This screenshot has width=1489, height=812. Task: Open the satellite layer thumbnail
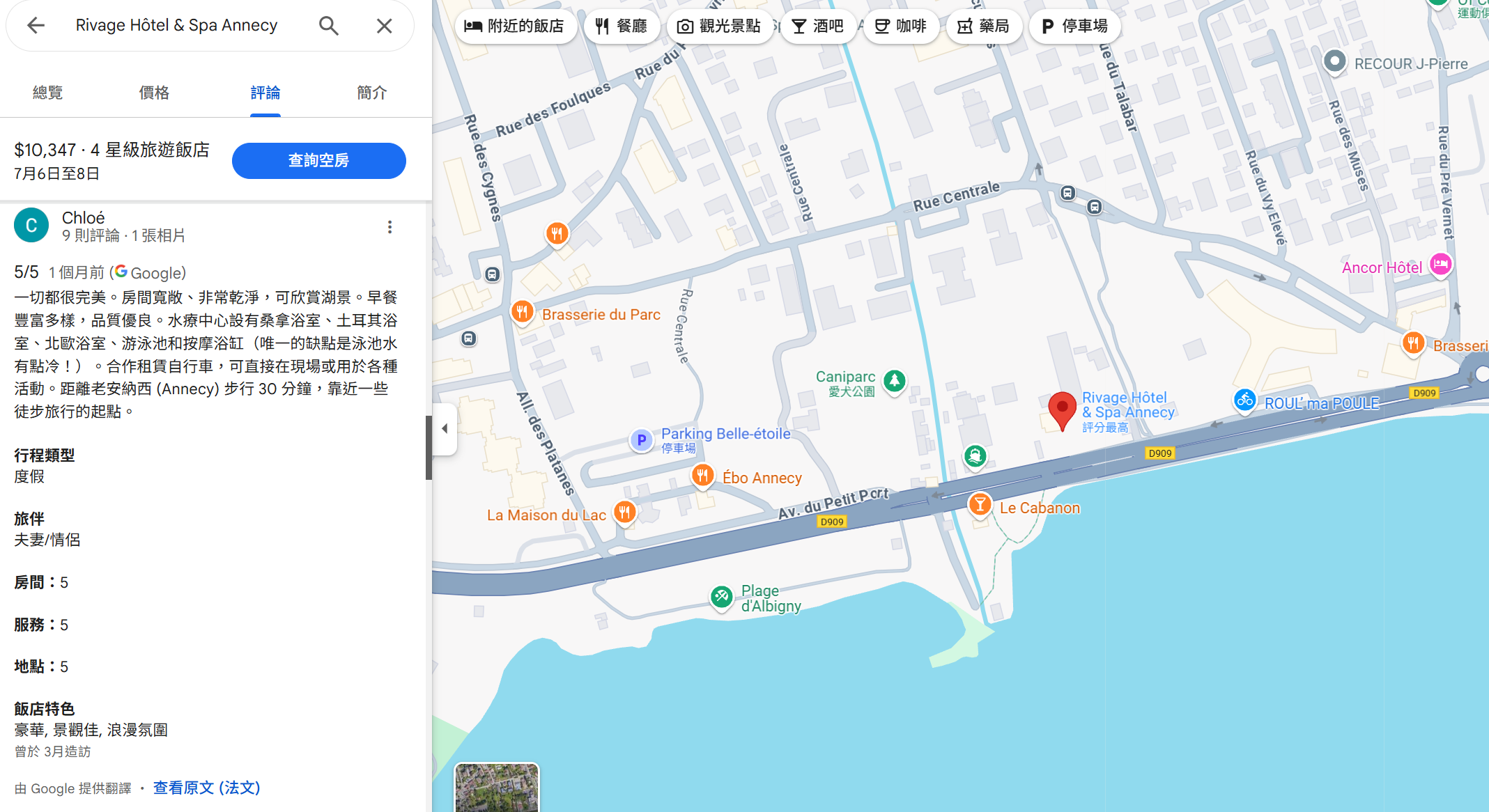(497, 788)
